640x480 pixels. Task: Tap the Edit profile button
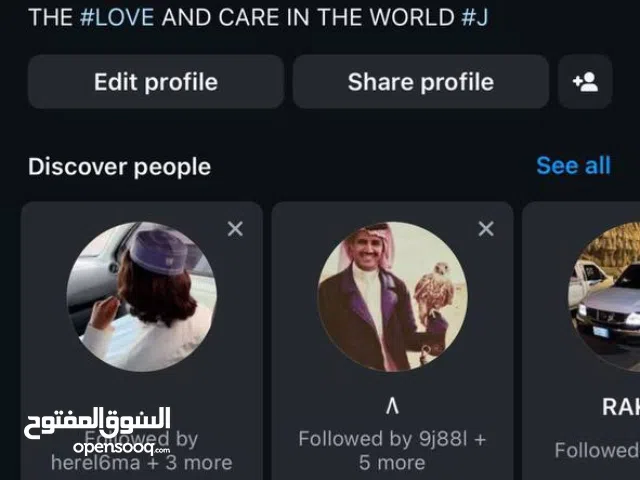click(155, 82)
